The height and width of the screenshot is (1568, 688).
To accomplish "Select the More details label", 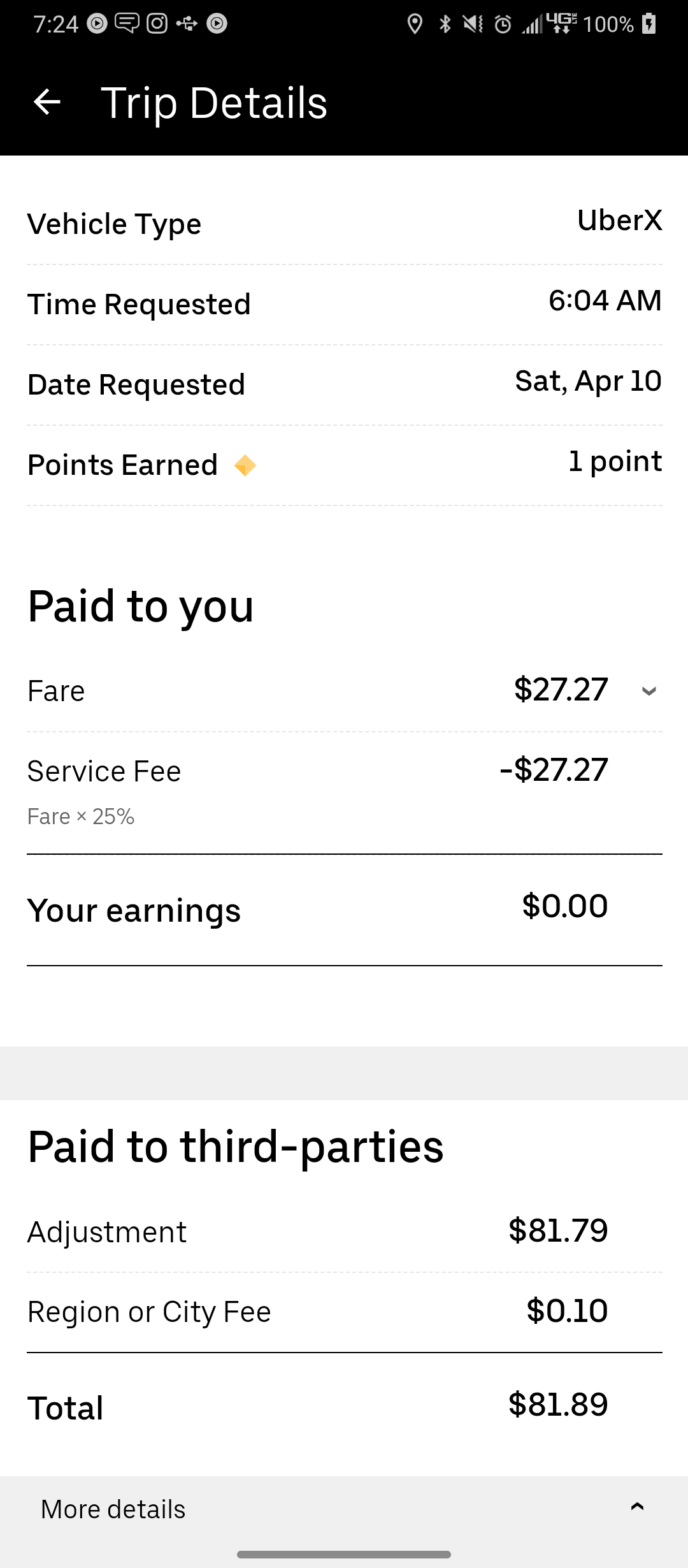I will (112, 1509).
